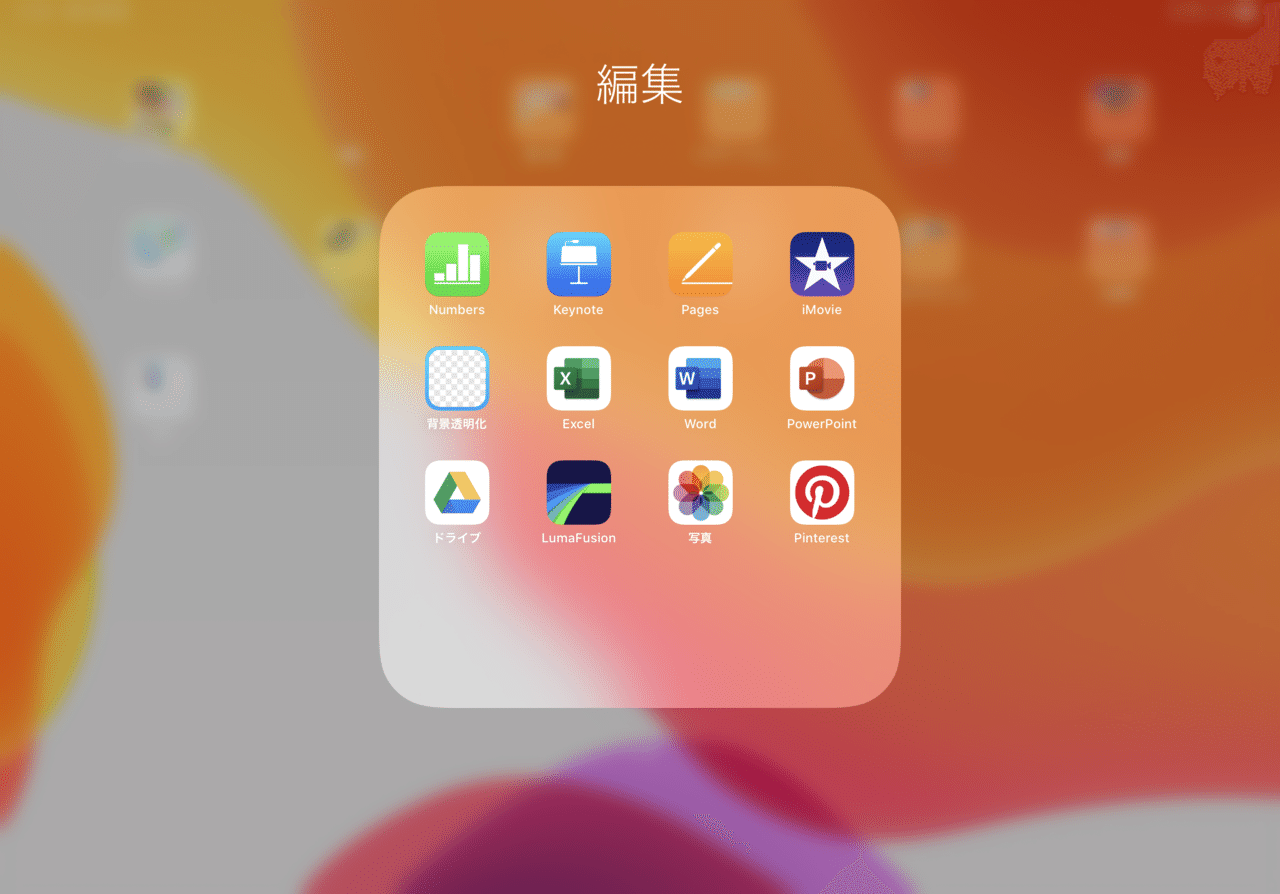Open Google ドライブ app
Screen dimensions: 1280x894
(x=457, y=493)
